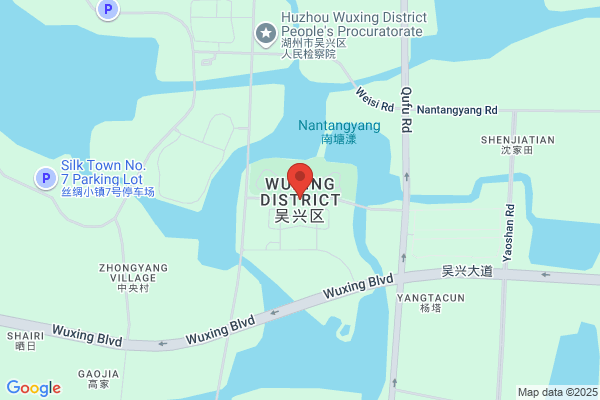
Task: Tap the parking marker at the top left
Action: (x=108, y=9)
